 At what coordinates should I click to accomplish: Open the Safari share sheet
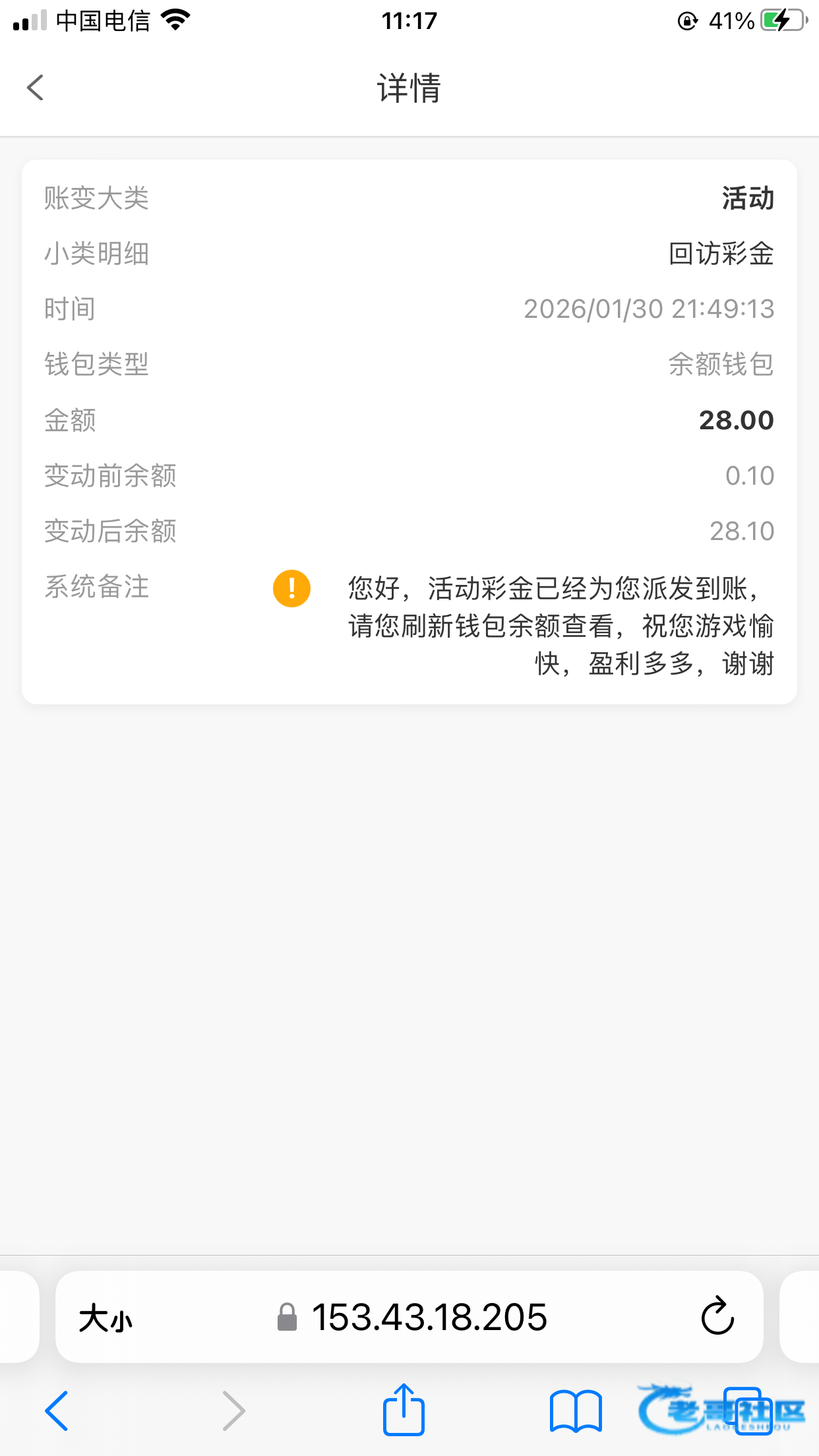point(404,1410)
